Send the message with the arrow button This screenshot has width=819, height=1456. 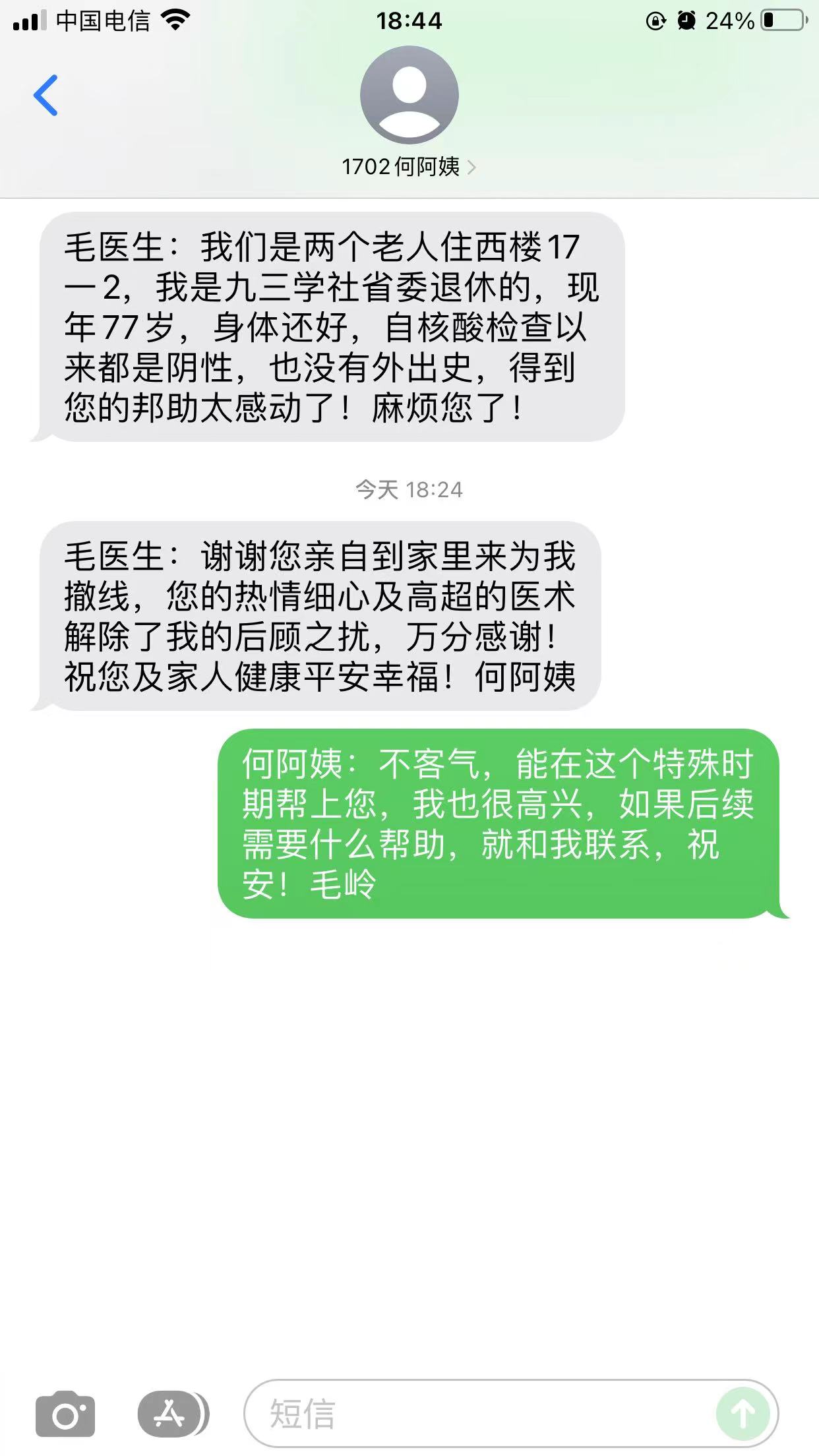click(x=743, y=1414)
